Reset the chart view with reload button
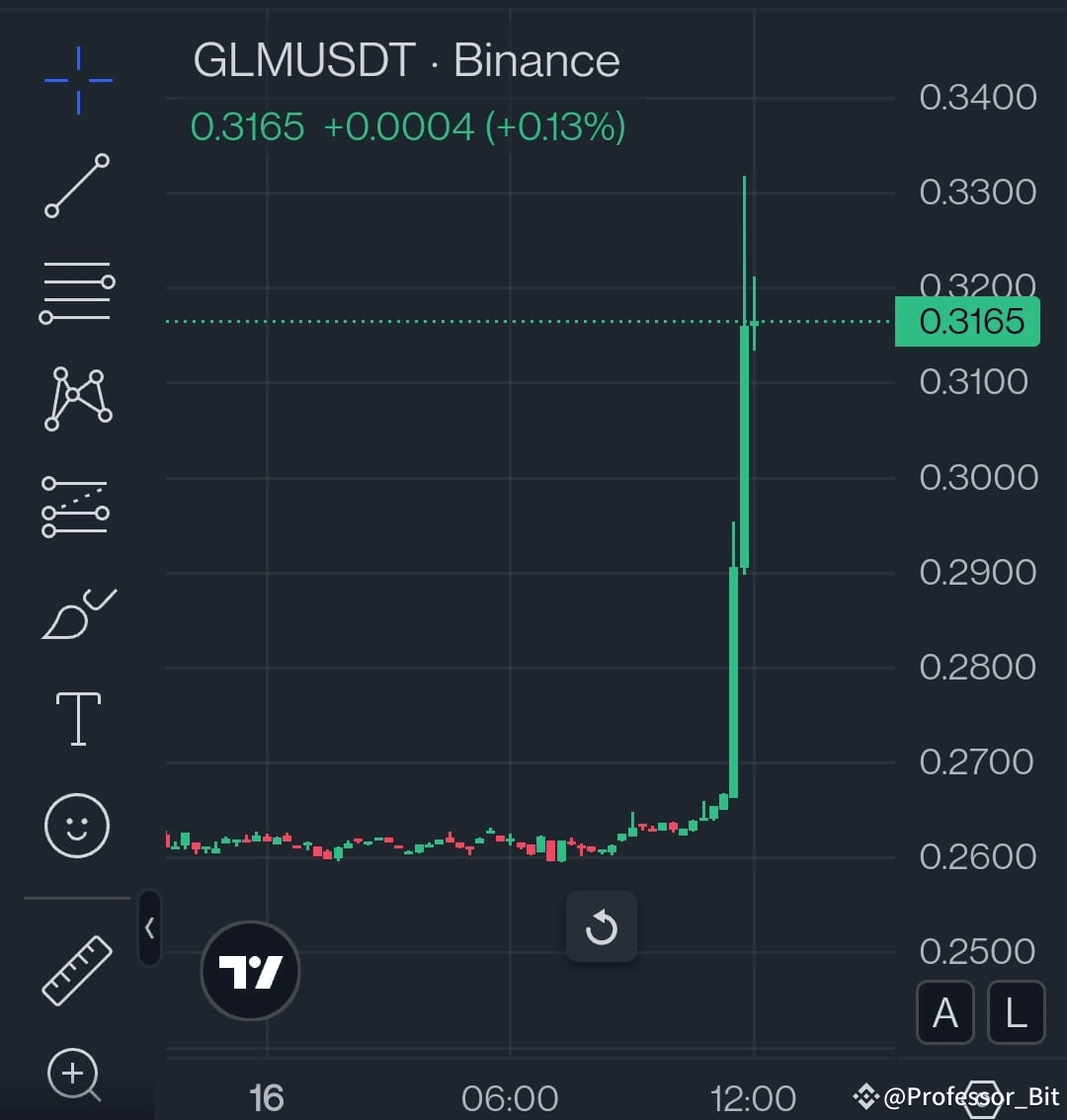 click(x=602, y=926)
